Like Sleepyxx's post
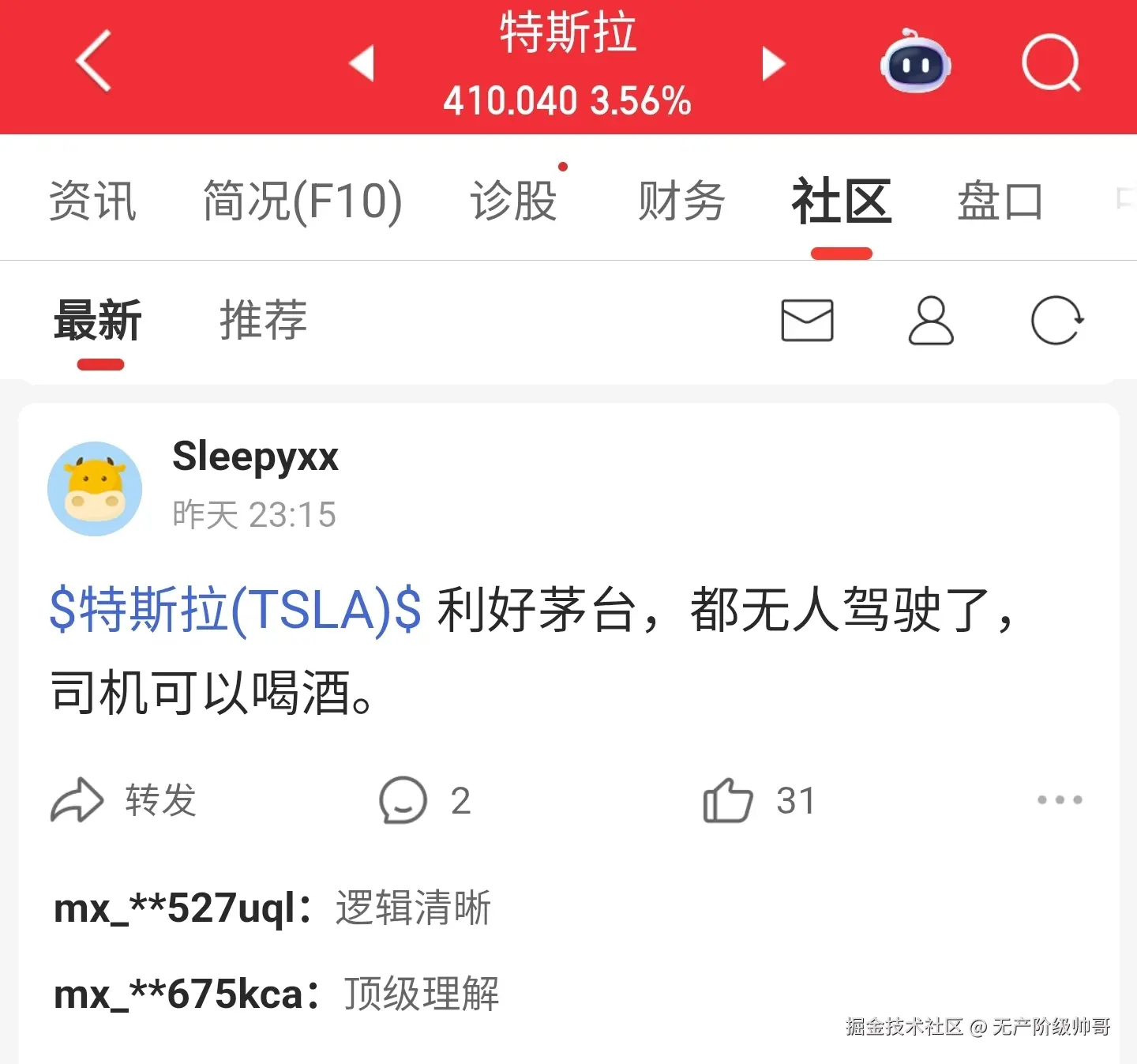 coord(729,800)
